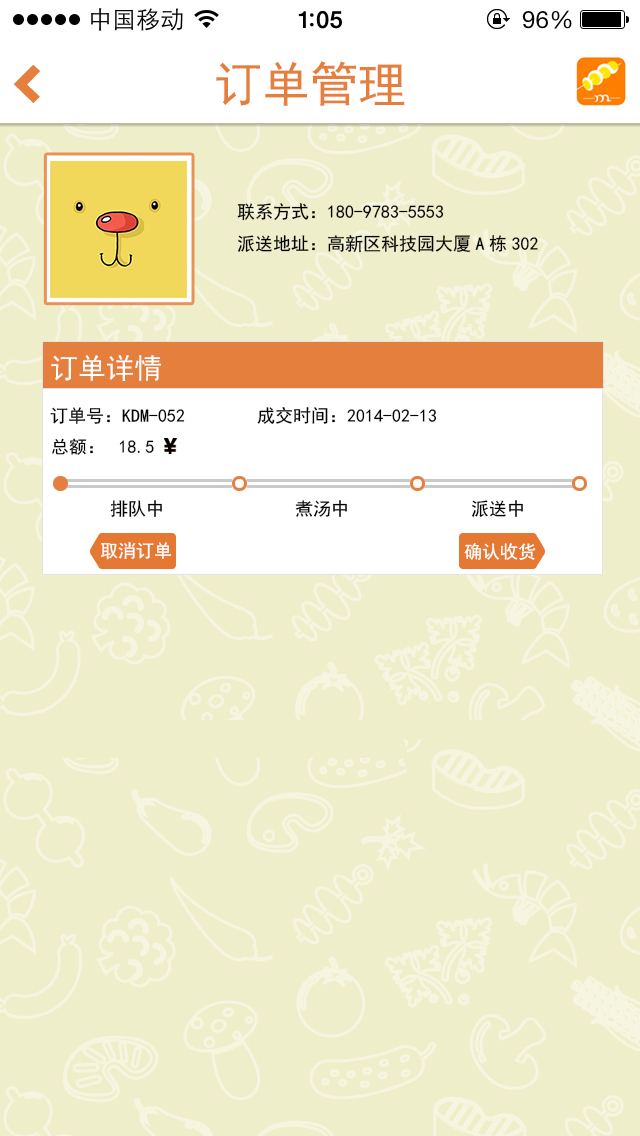The height and width of the screenshot is (1136, 640).
Task: Go back using the orange arrow
Action: [x=28, y=84]
